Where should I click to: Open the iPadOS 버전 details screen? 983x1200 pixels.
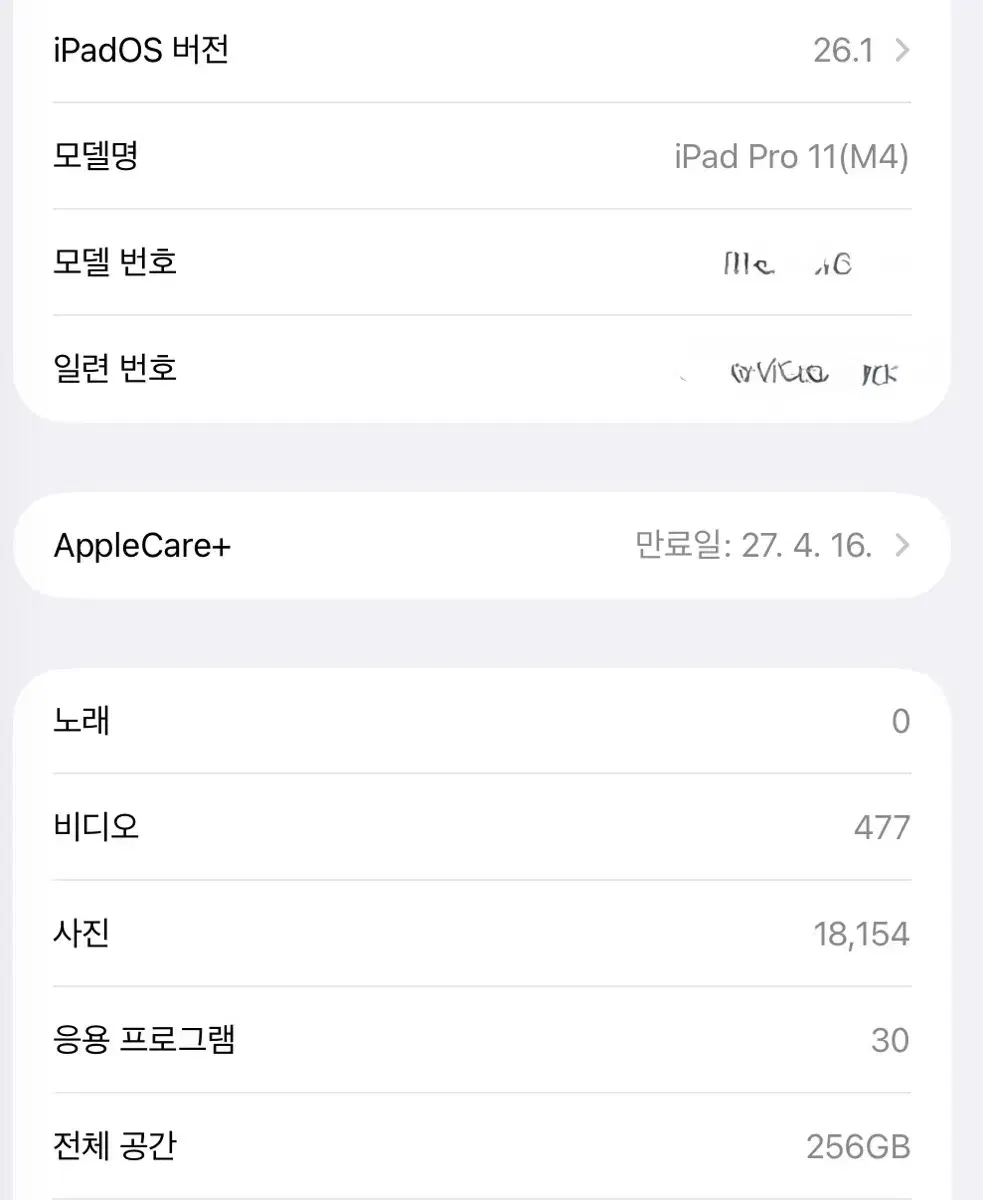click(903, 50)
